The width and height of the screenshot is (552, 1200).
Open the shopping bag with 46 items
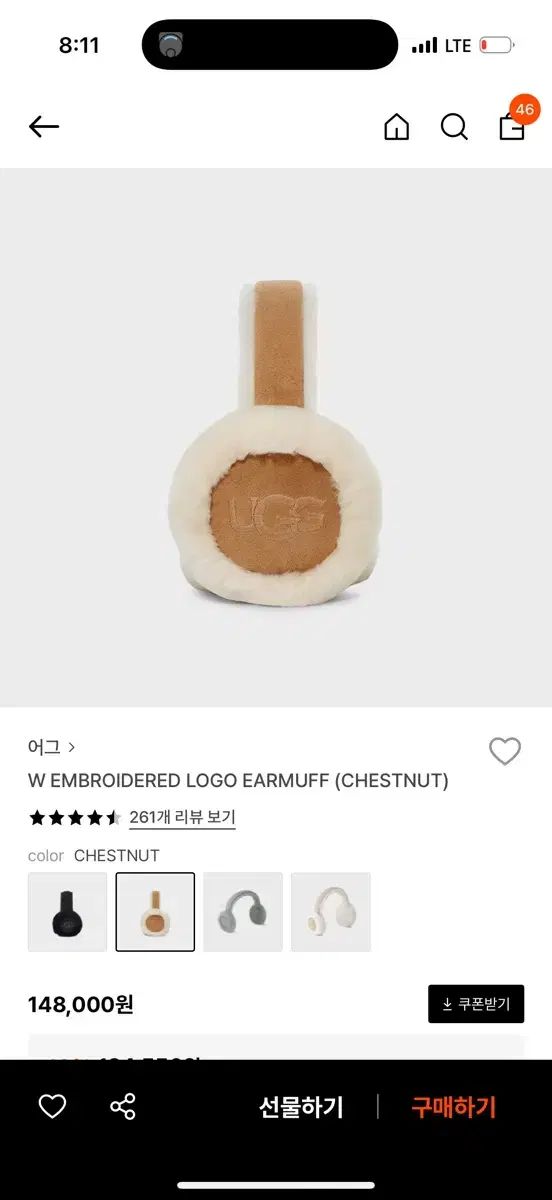(x=513, y=124)
